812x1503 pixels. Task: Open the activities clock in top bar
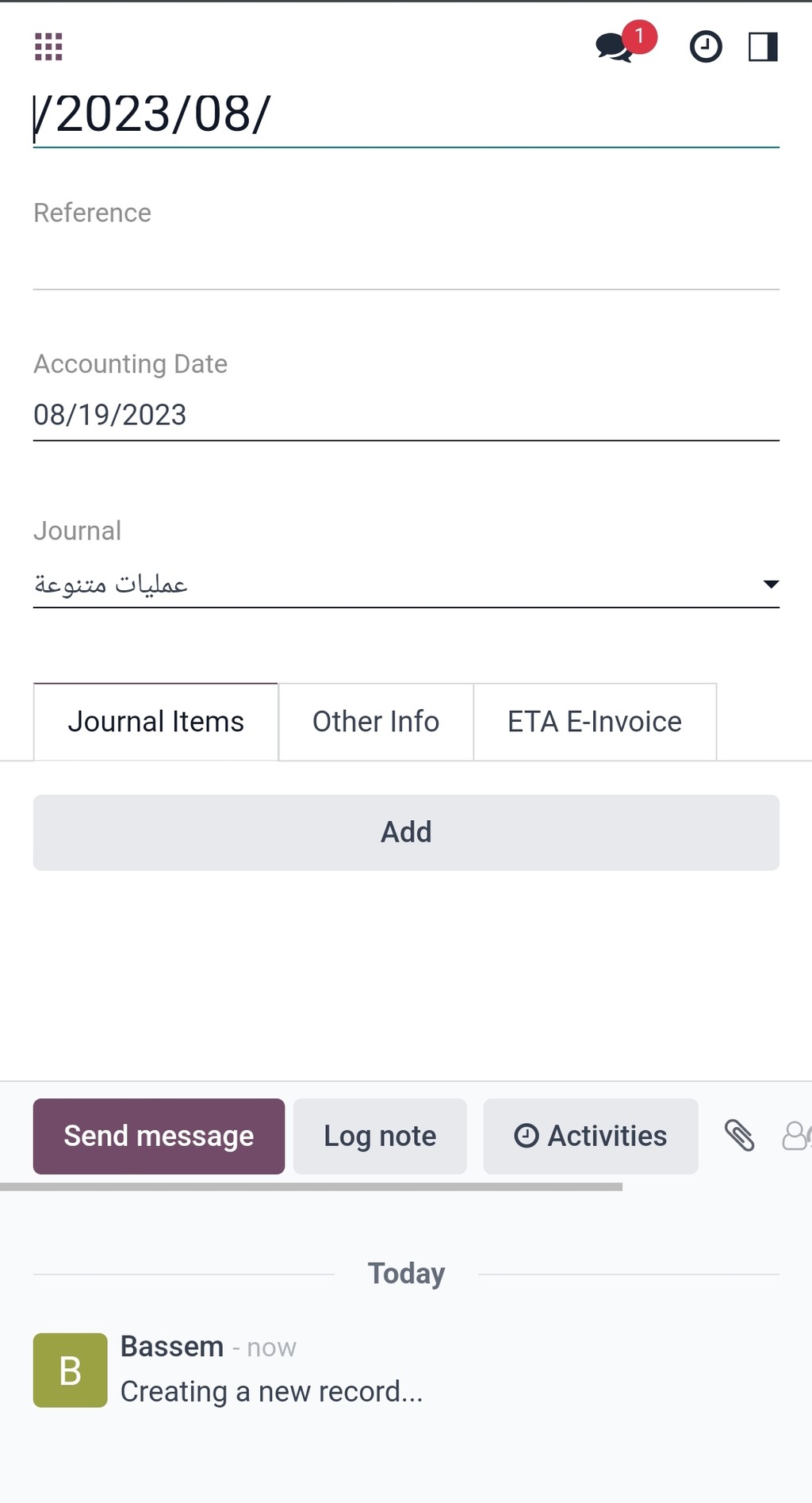point(706,47)
